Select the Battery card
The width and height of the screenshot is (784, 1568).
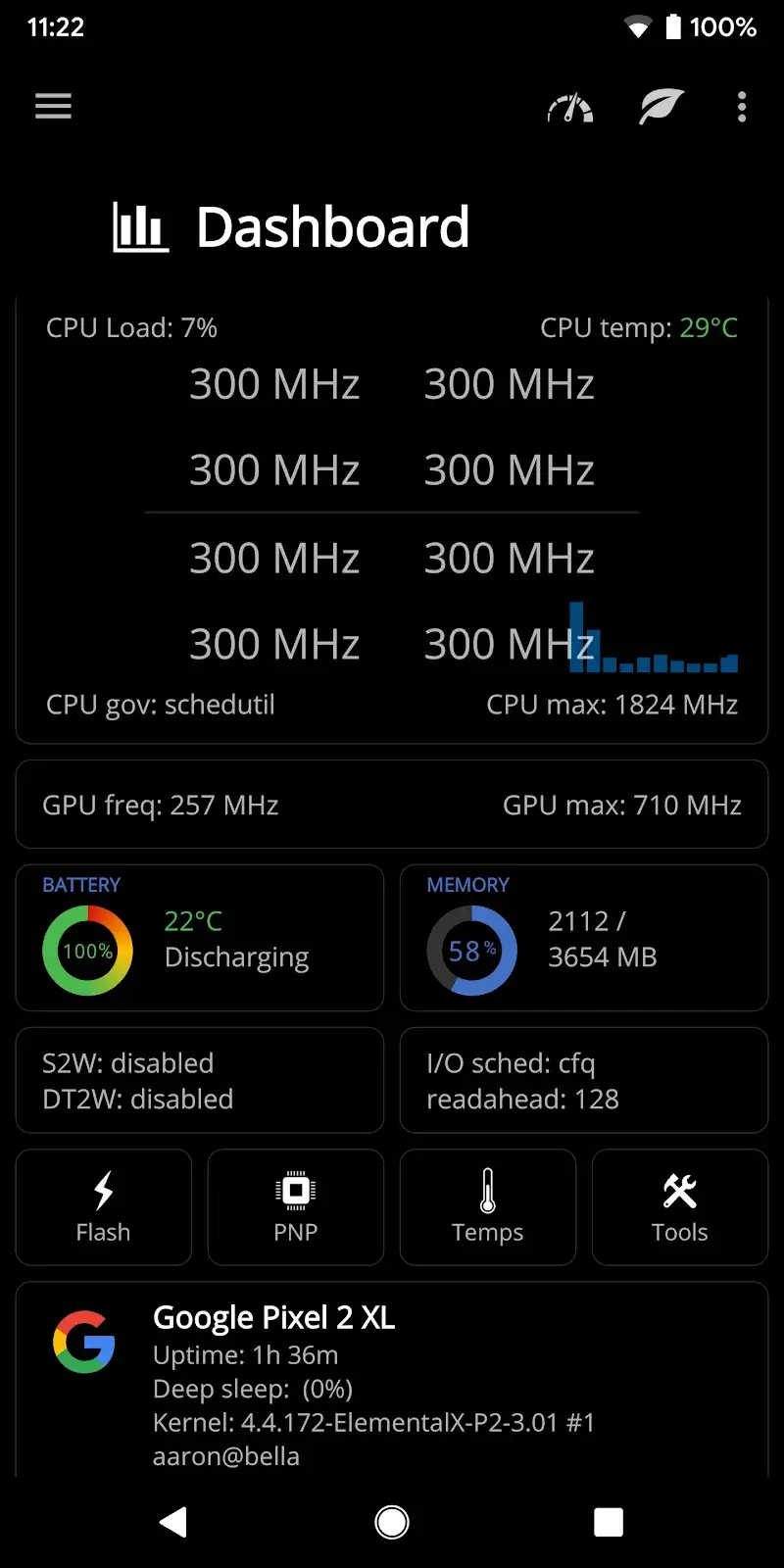(199, 937)
